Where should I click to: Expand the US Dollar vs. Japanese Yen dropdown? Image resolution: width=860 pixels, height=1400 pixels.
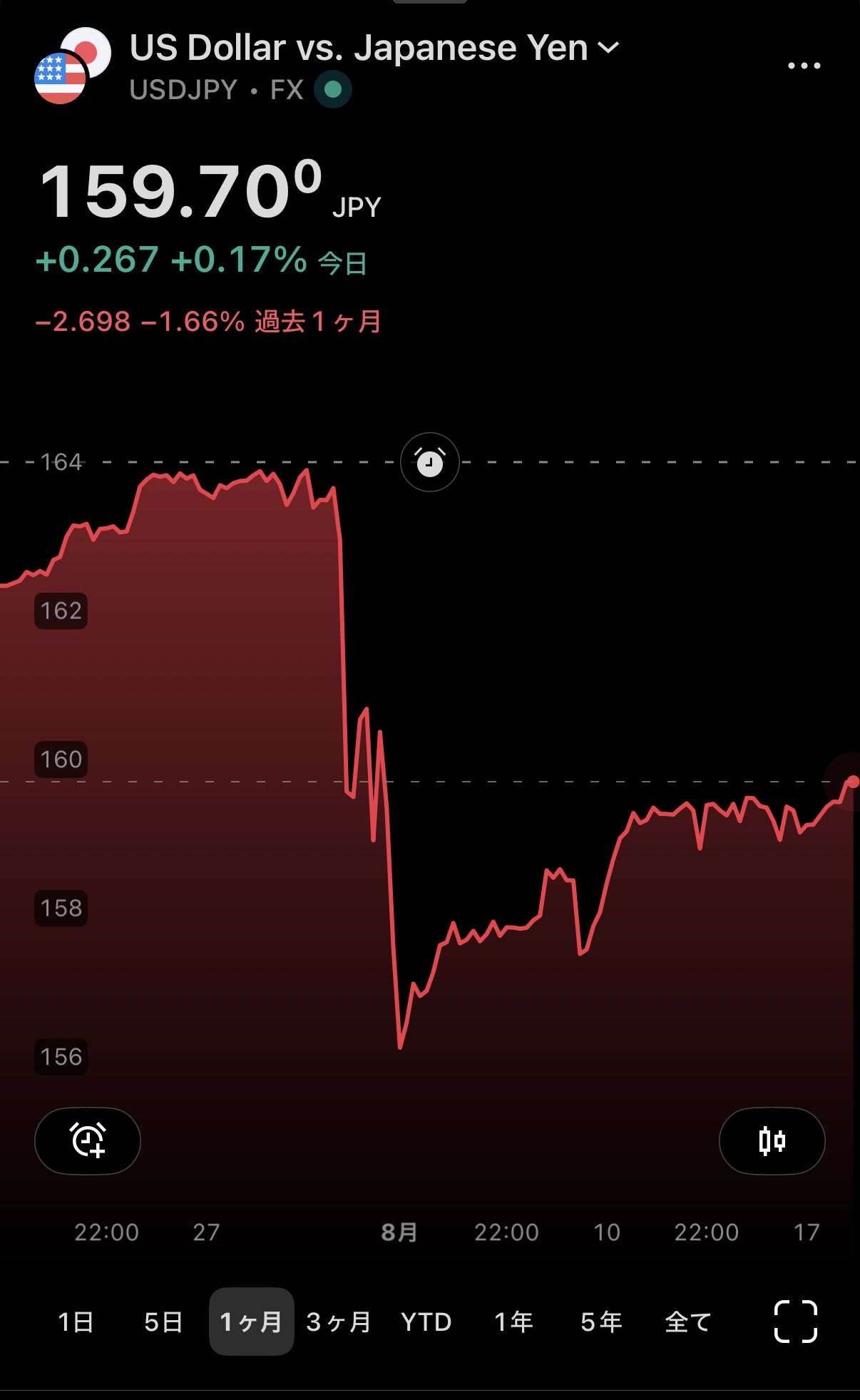[x=608, y=48]
